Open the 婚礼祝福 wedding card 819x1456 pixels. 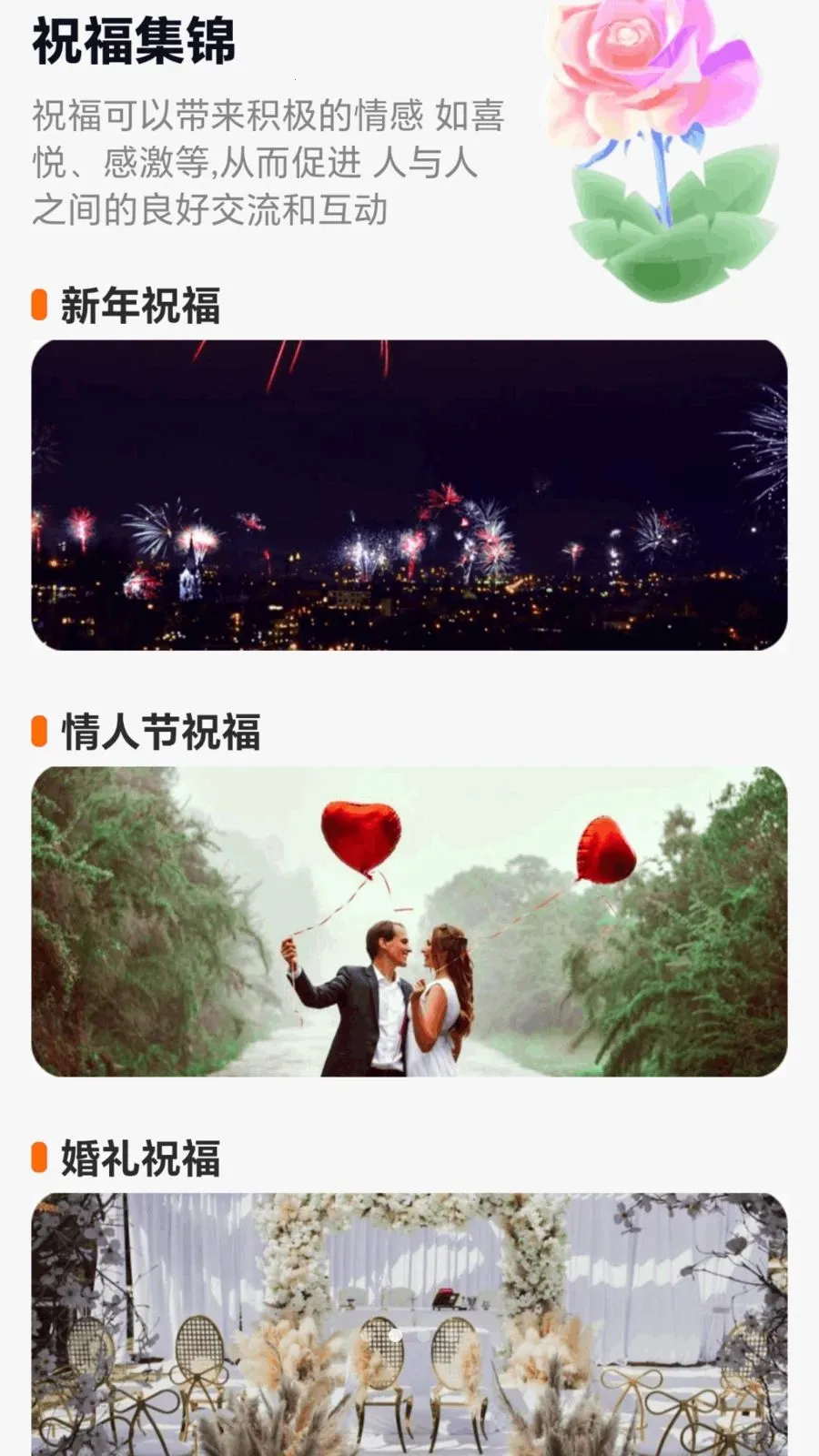coord(409,1325)
